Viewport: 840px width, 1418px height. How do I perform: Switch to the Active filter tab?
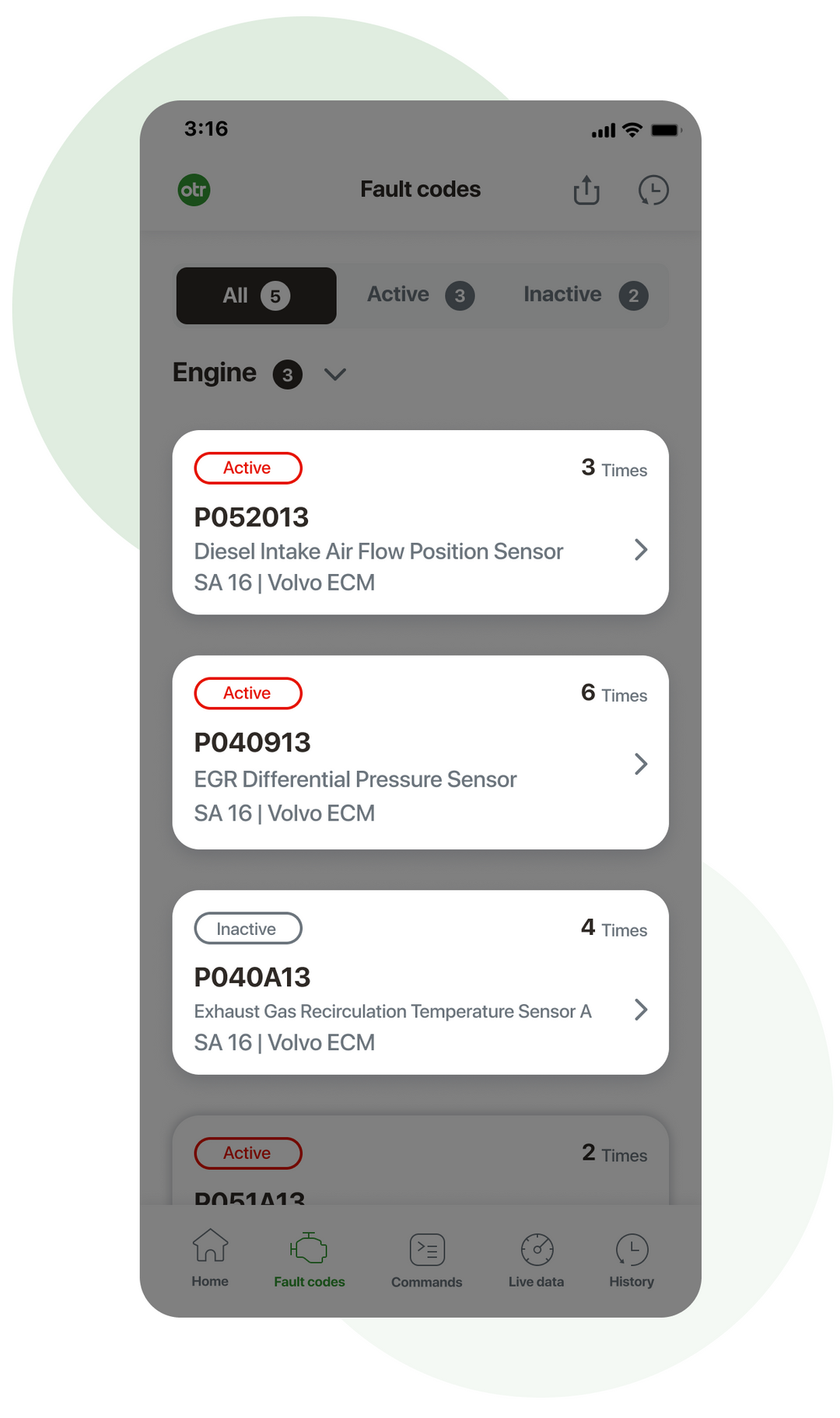point(420,296)
